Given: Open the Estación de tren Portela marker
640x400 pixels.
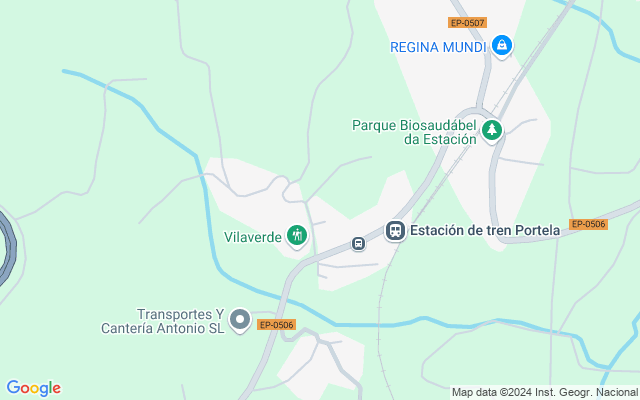Looking at the screenshot, I should [396, 231].
